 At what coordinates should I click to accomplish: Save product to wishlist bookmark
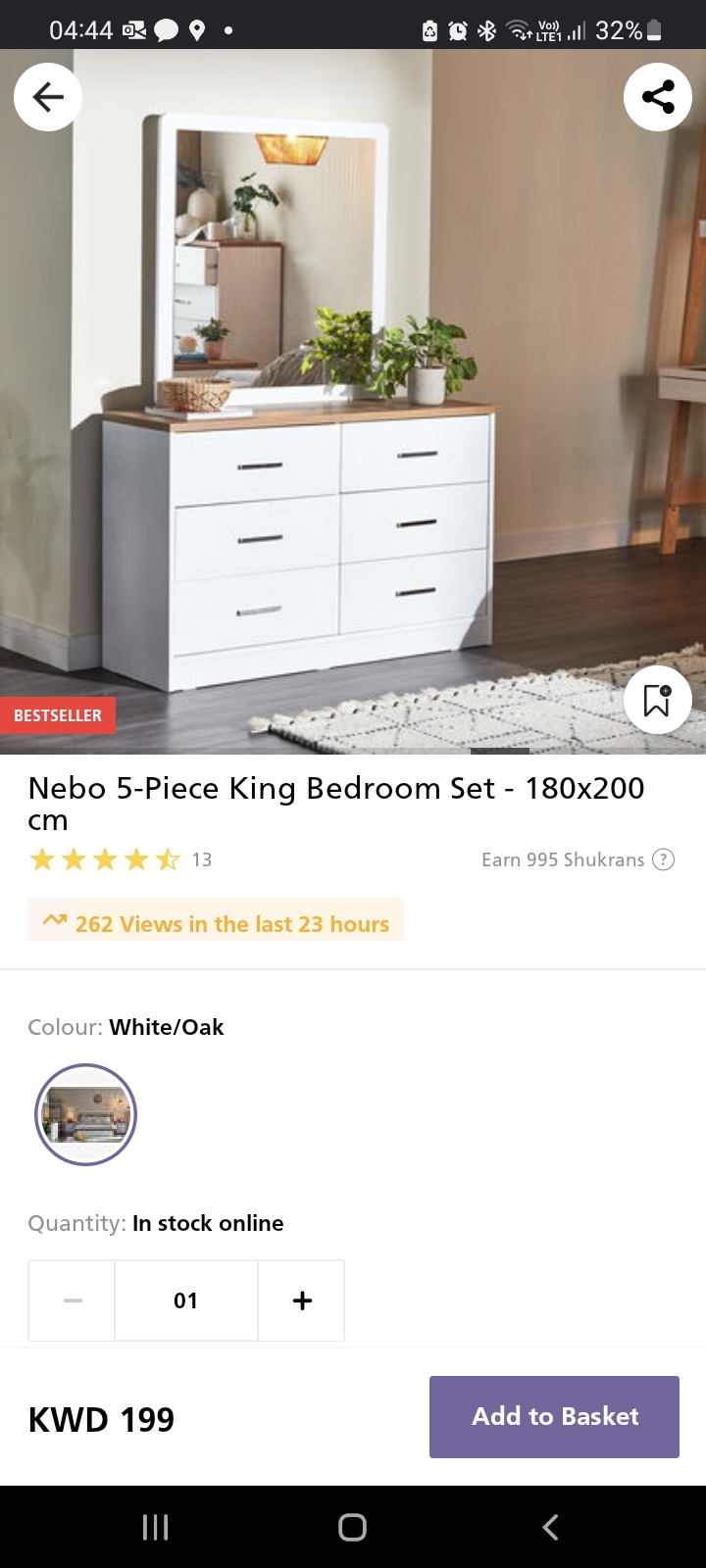coord(657,700)
